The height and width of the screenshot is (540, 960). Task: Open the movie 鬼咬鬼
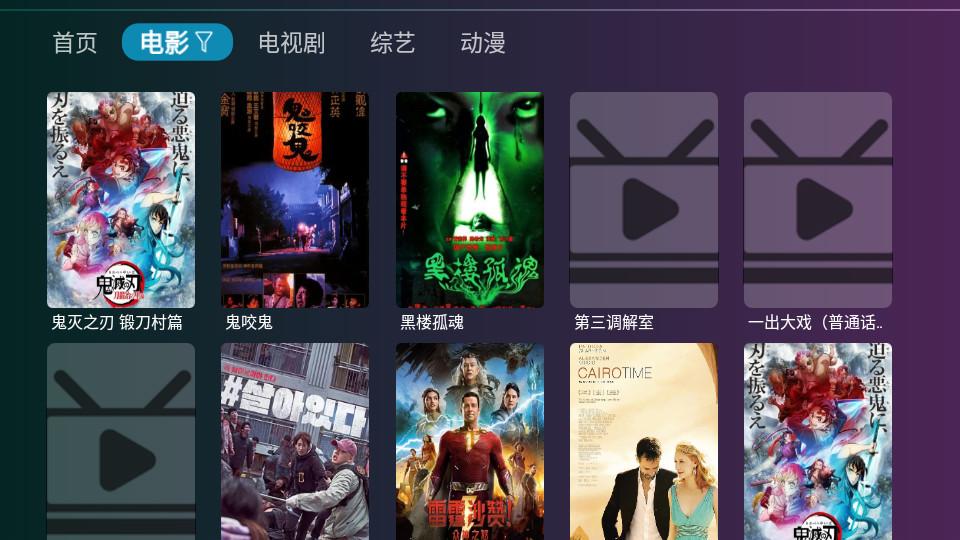[295, 200]
